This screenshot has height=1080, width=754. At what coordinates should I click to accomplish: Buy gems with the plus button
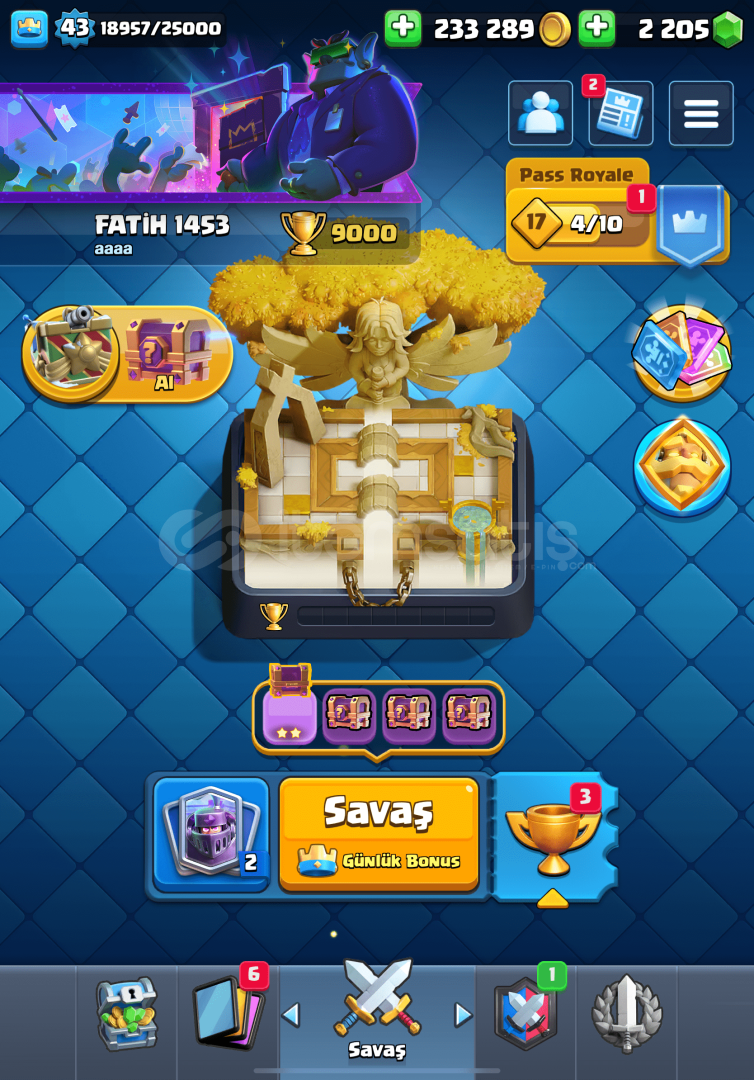(x=597, y=29)
